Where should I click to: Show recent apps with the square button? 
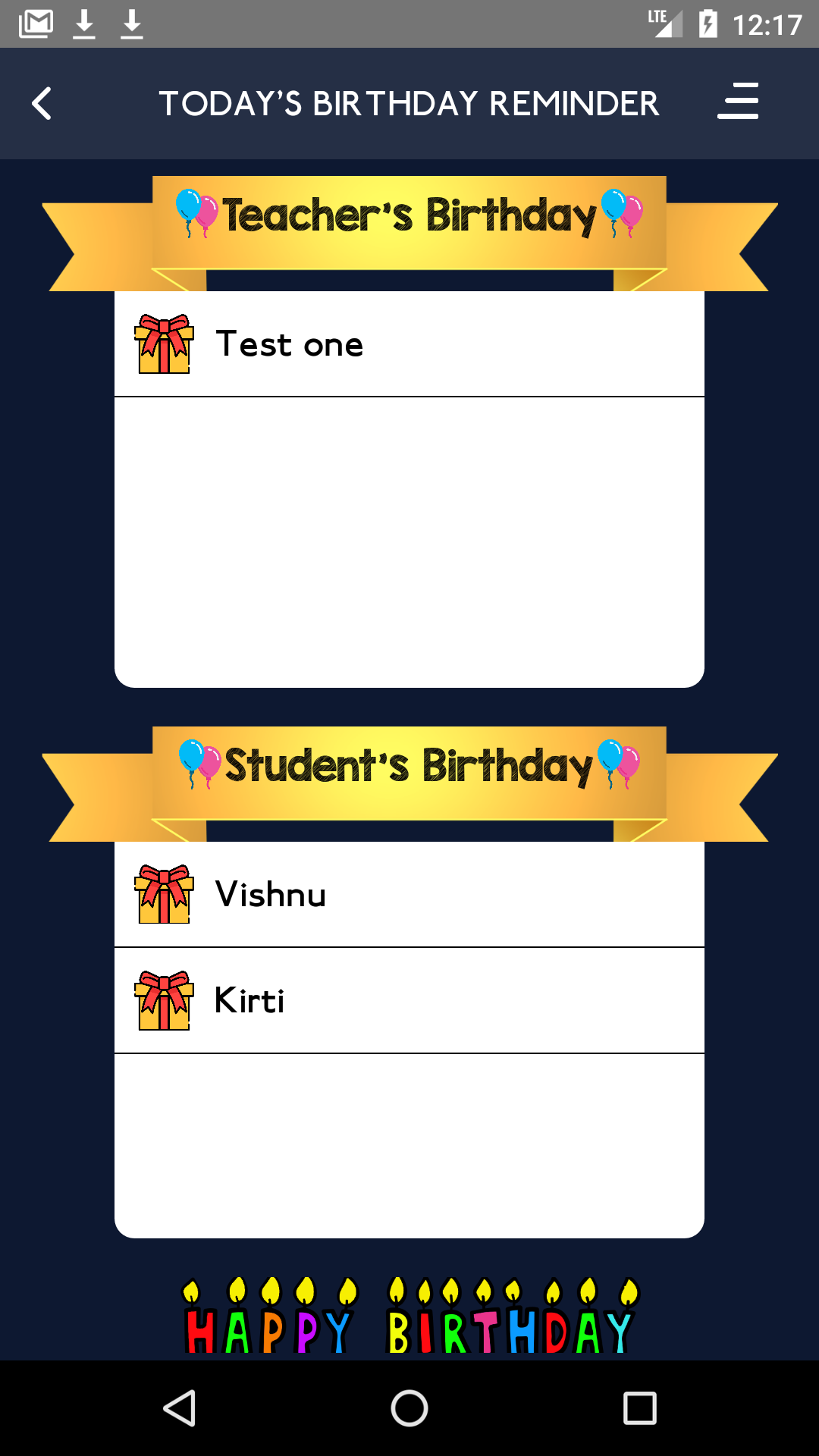(639, 1409)
